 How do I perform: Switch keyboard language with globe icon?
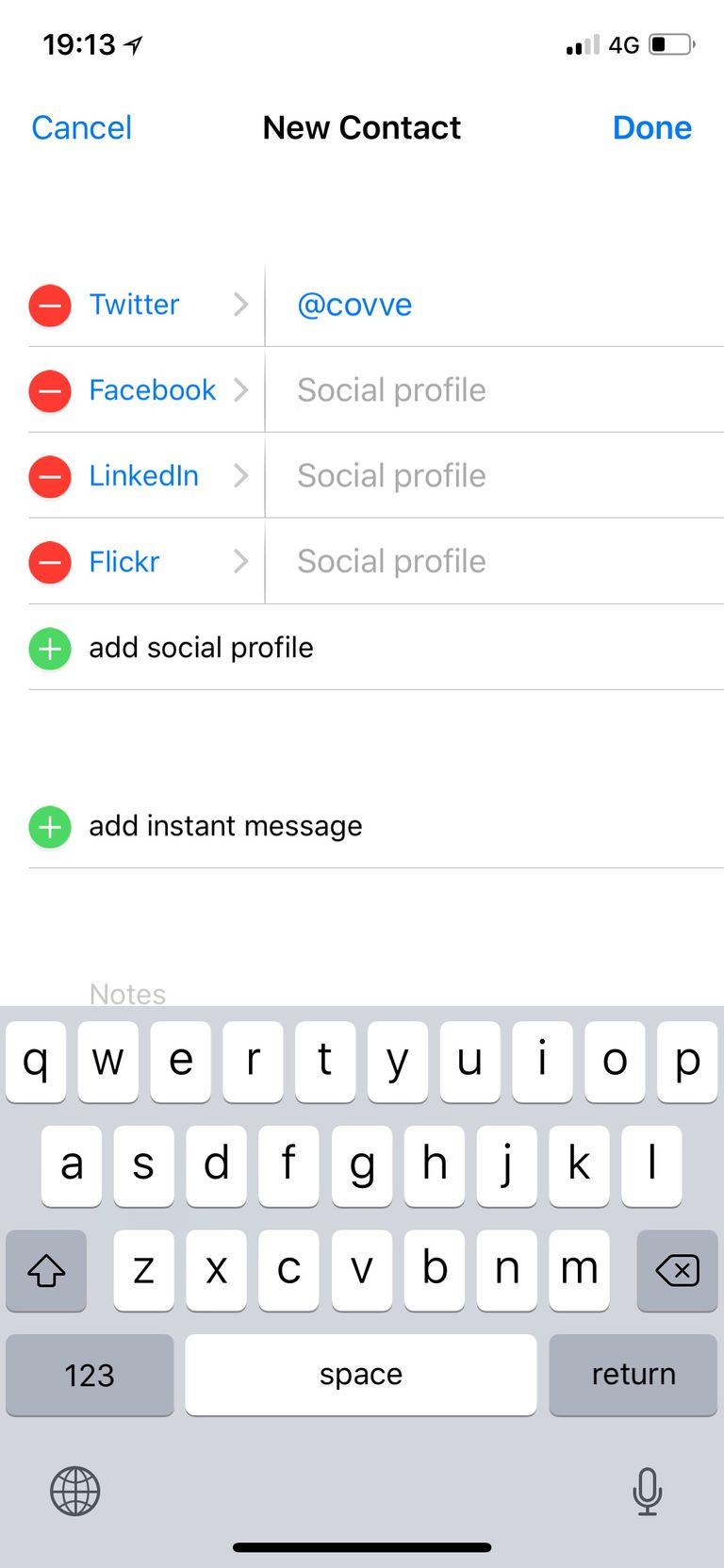click(x=75, y=1492)
